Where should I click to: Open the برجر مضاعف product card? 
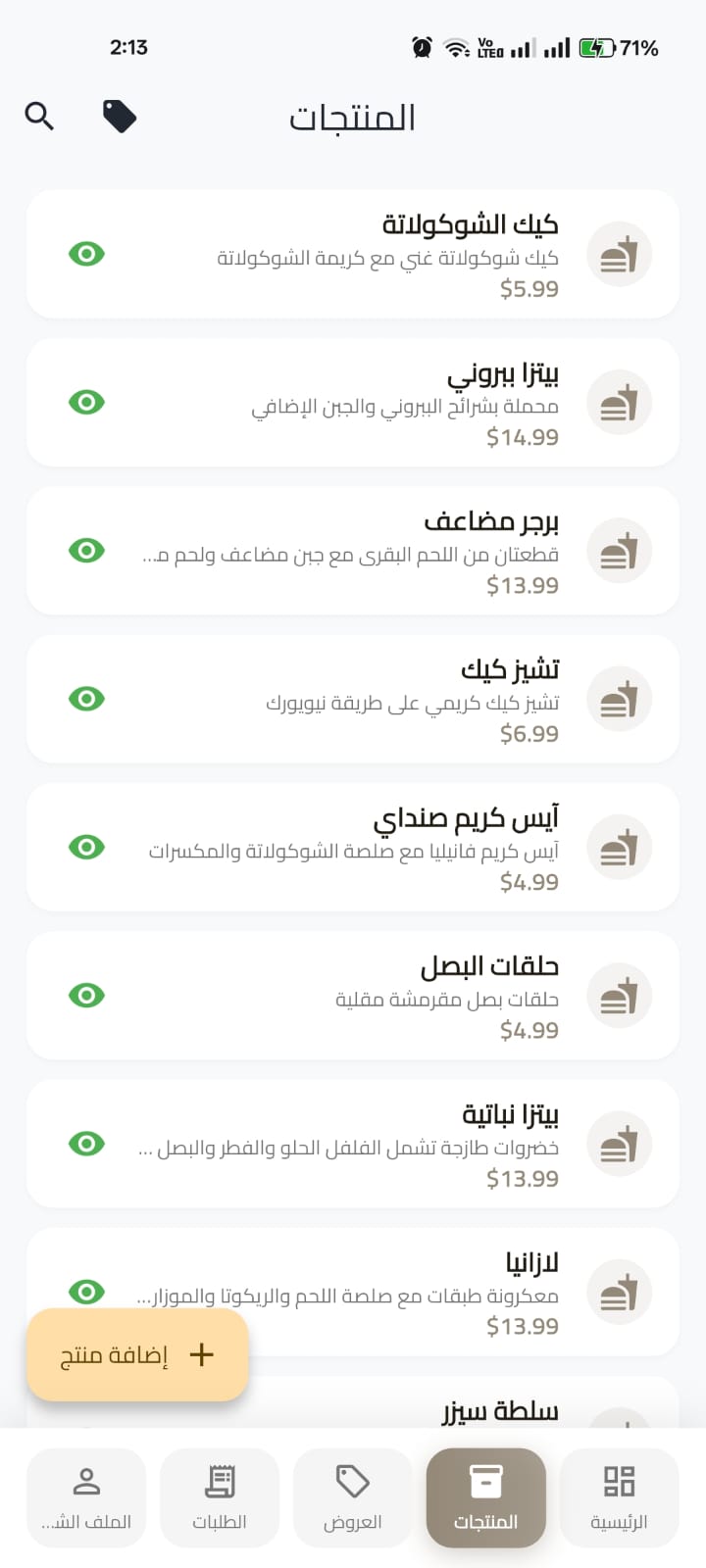tap(353, 551)
